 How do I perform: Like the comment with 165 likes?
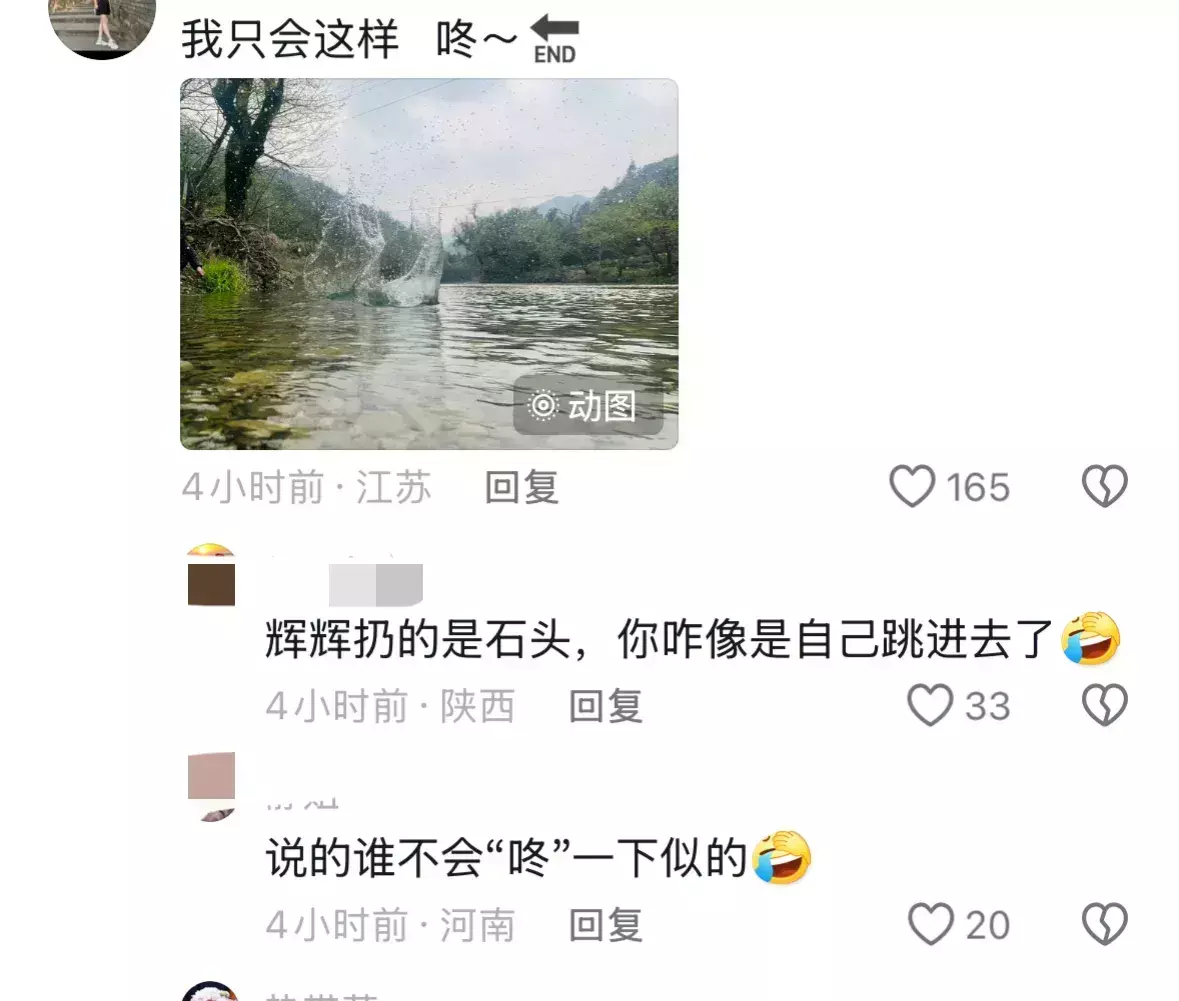[912, 487]
